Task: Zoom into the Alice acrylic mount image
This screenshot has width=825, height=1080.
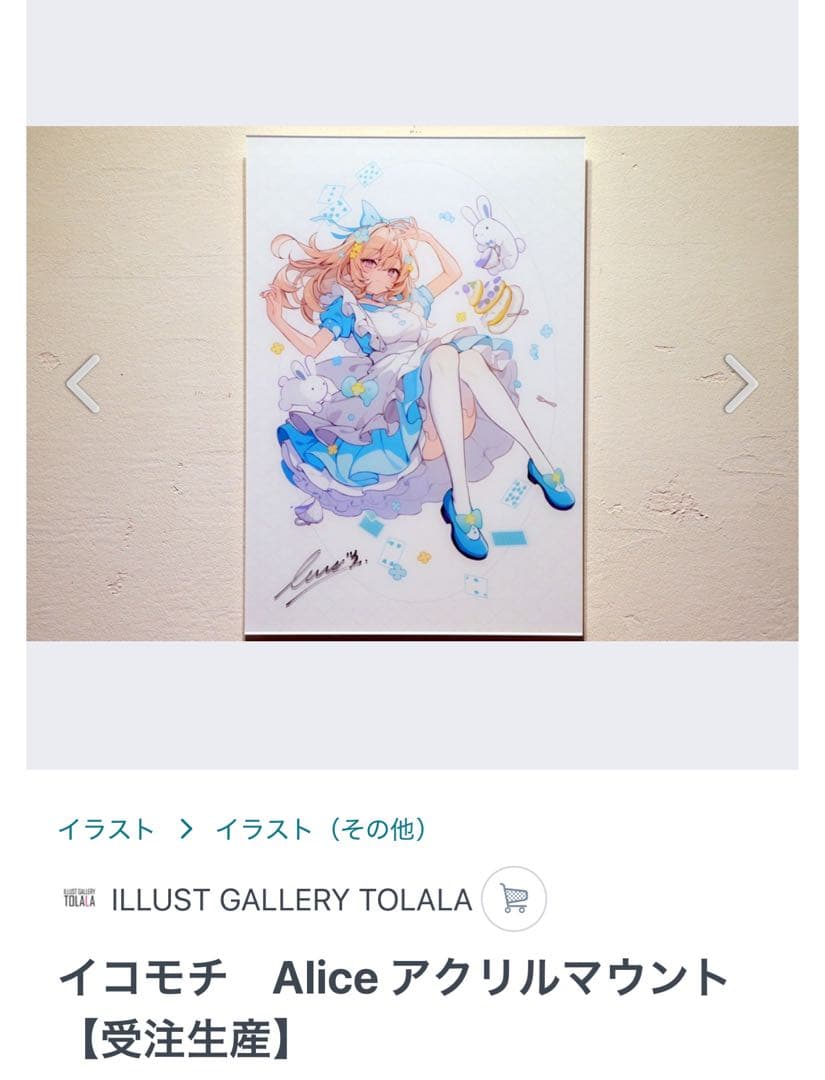Action: point(412,383)
